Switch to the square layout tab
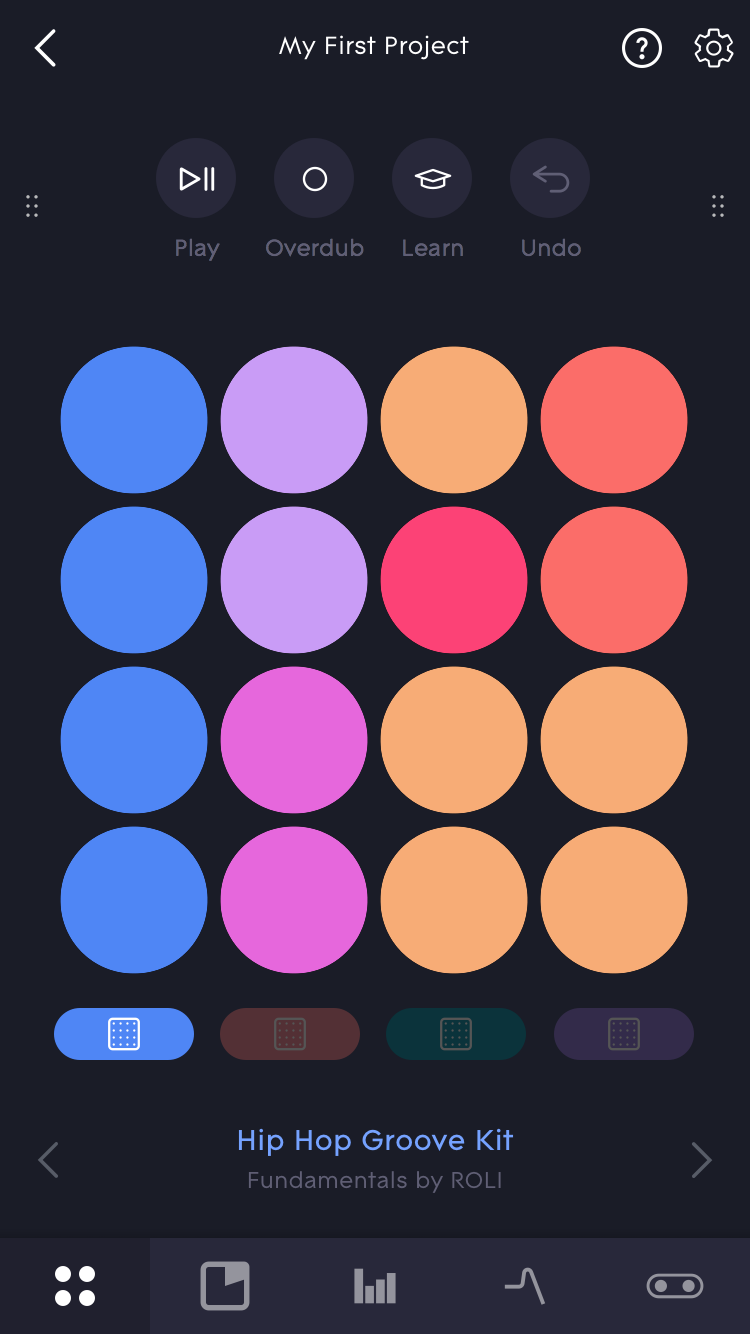750x1334 pixels. 225,1286
